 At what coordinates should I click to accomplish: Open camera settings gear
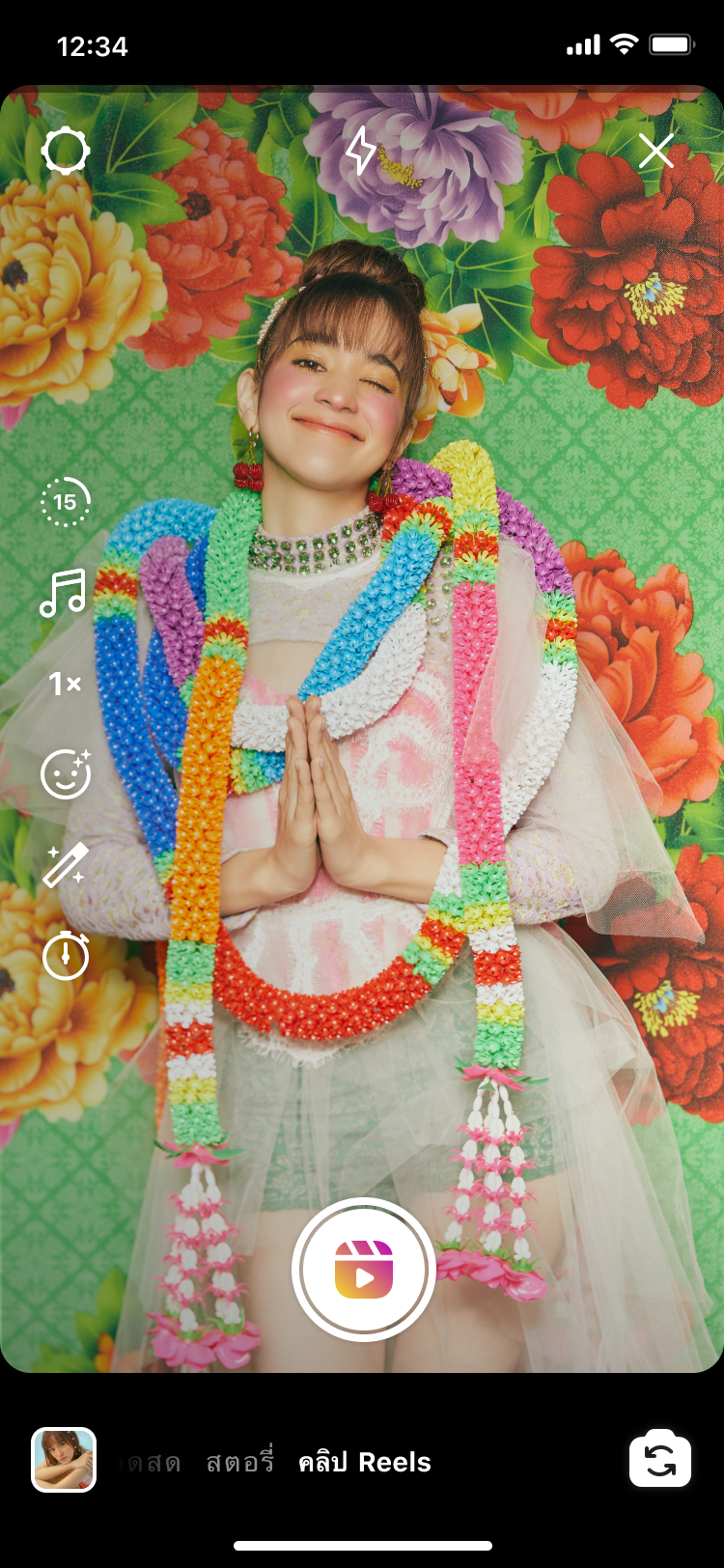66,152
